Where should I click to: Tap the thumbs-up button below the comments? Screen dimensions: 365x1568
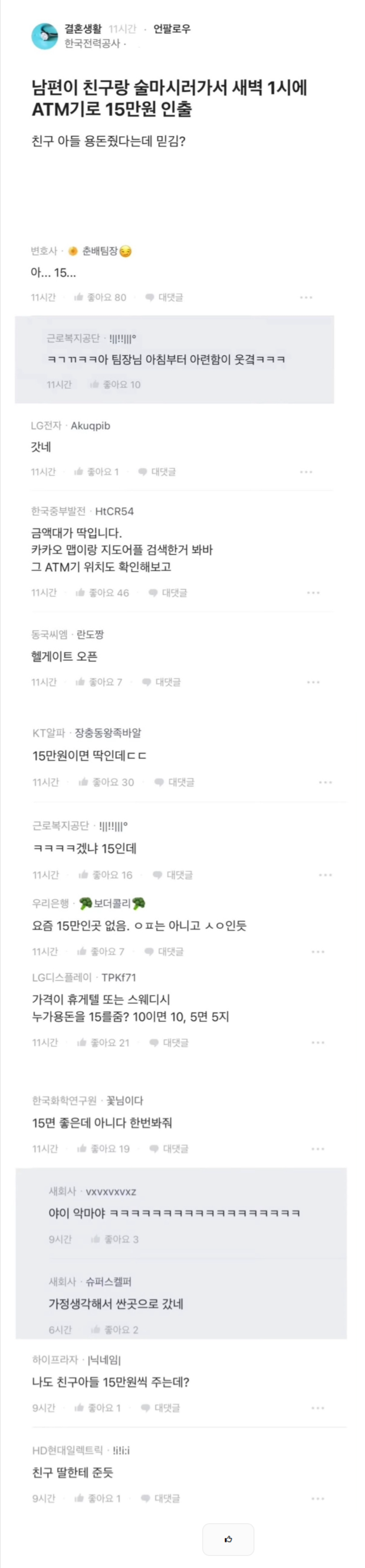[x=228, y=1538]
